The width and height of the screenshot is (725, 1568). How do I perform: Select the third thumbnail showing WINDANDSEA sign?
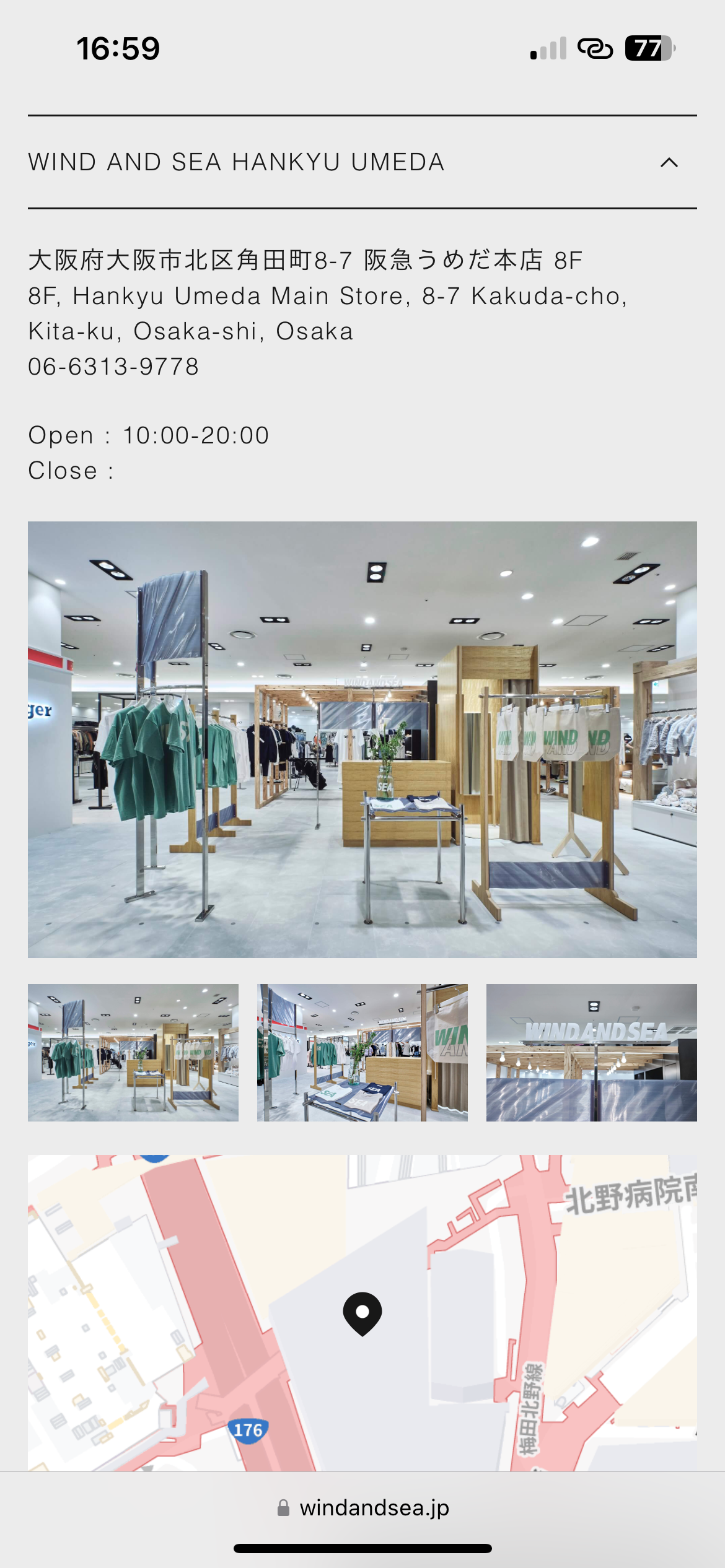click(x=591, y=1052)
